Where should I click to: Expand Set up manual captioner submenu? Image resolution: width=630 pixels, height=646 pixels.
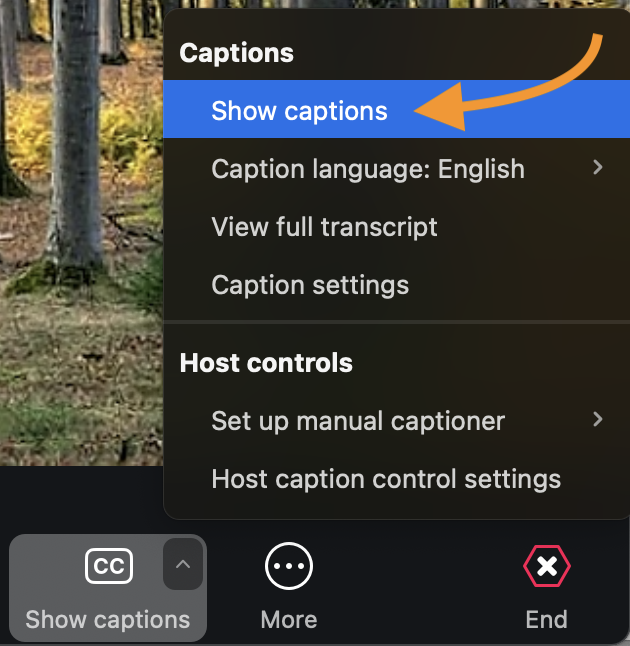(x=358, y=421)
